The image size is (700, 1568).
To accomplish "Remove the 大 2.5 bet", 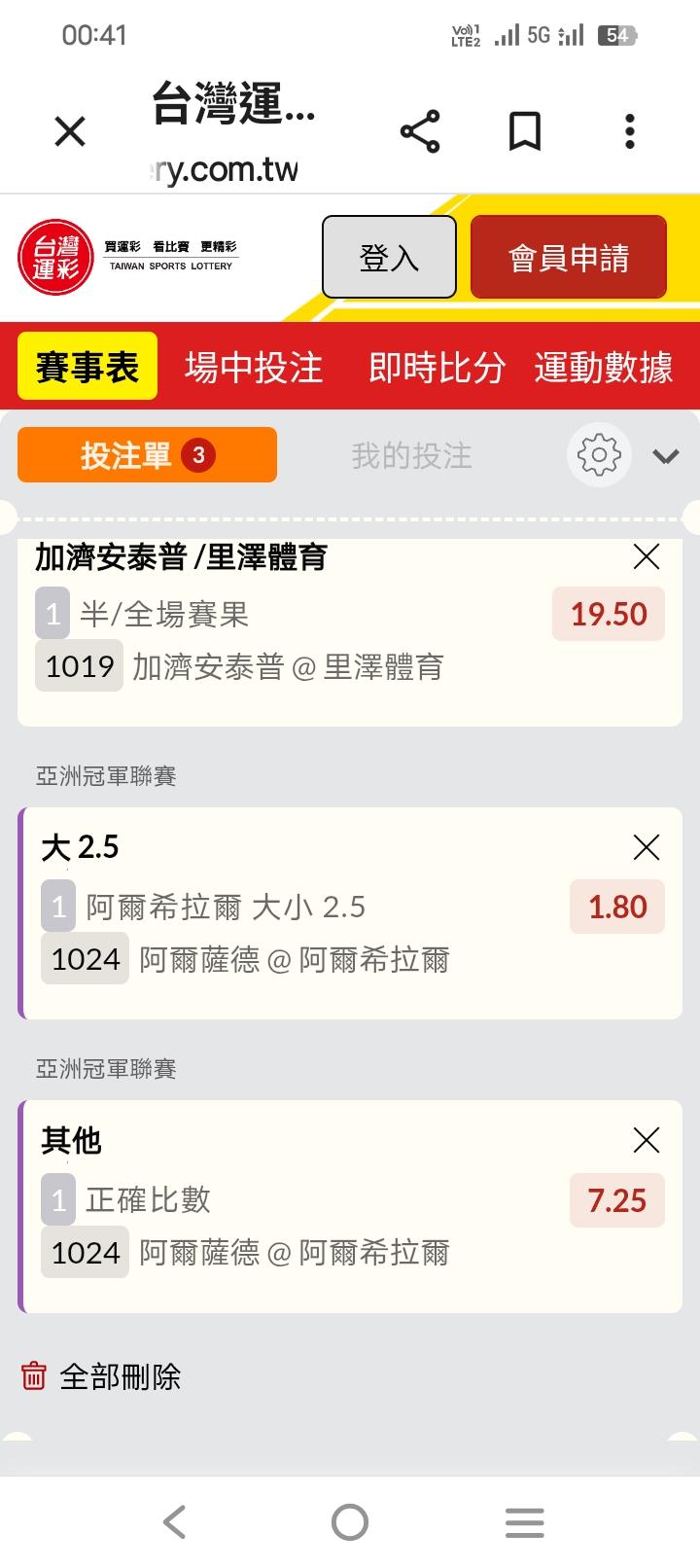I will [647, 847].
